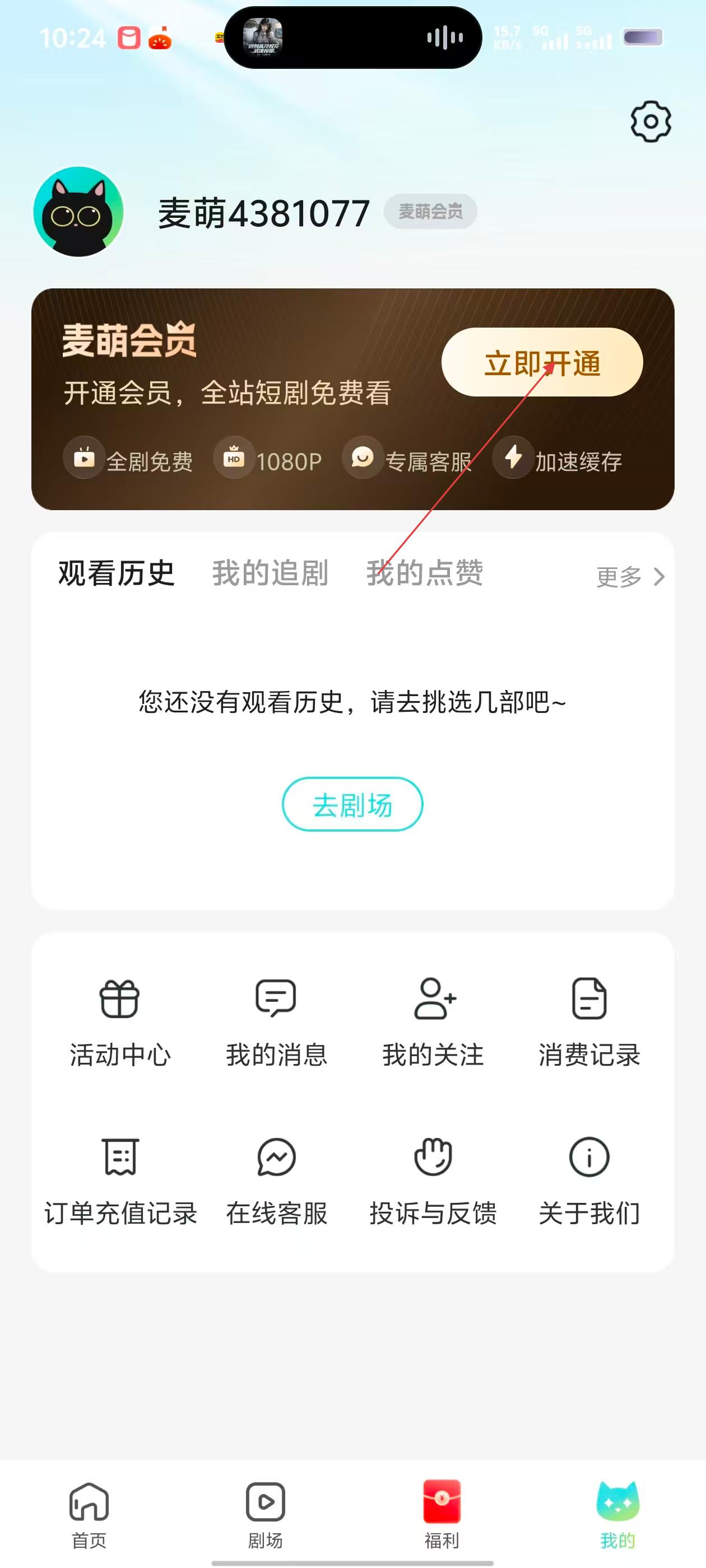Open 活动中心
Screen dimensions: 706x1568
(120, 1023)
